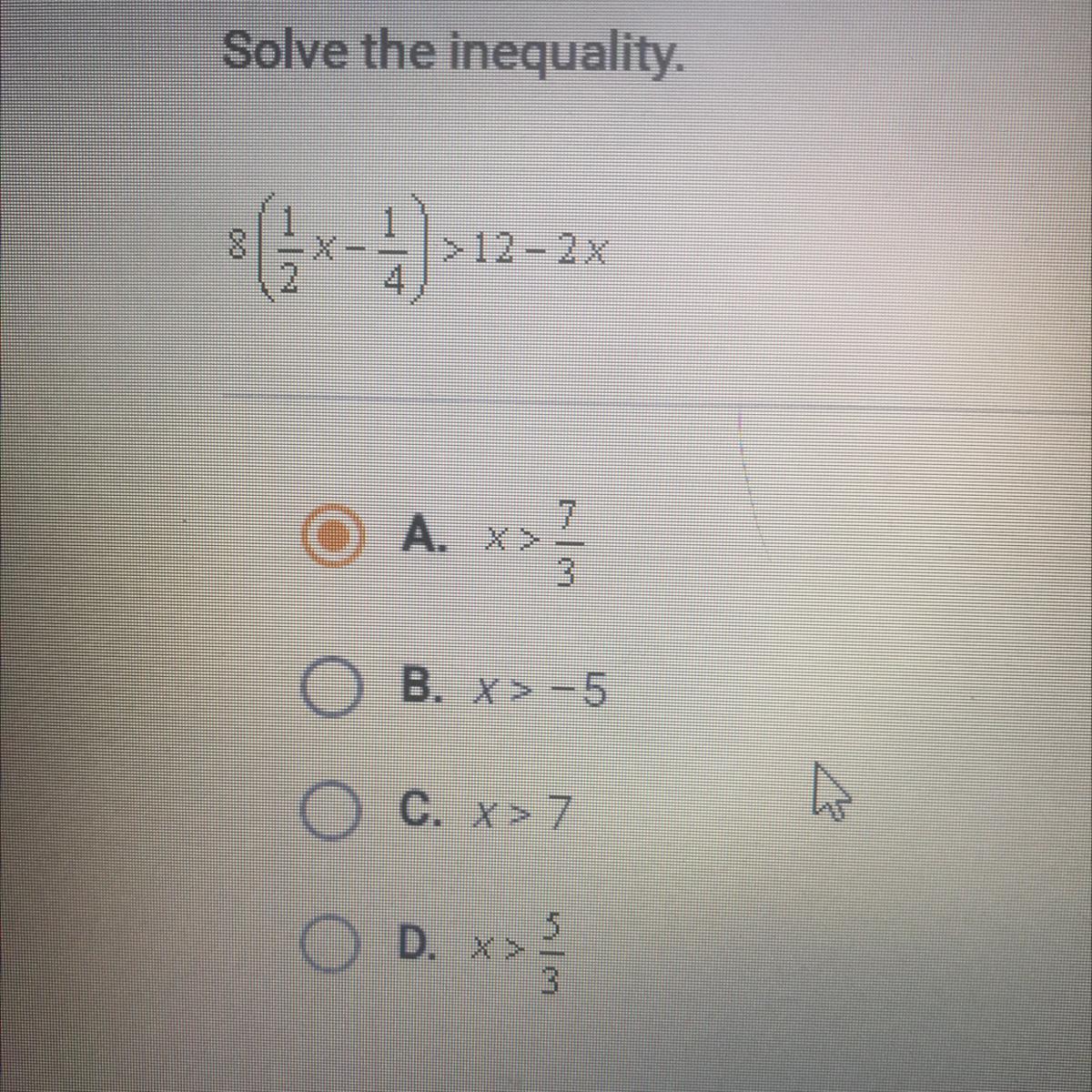Select answer A, x > 7/3

pyautogui.click(x=336, y=539)
